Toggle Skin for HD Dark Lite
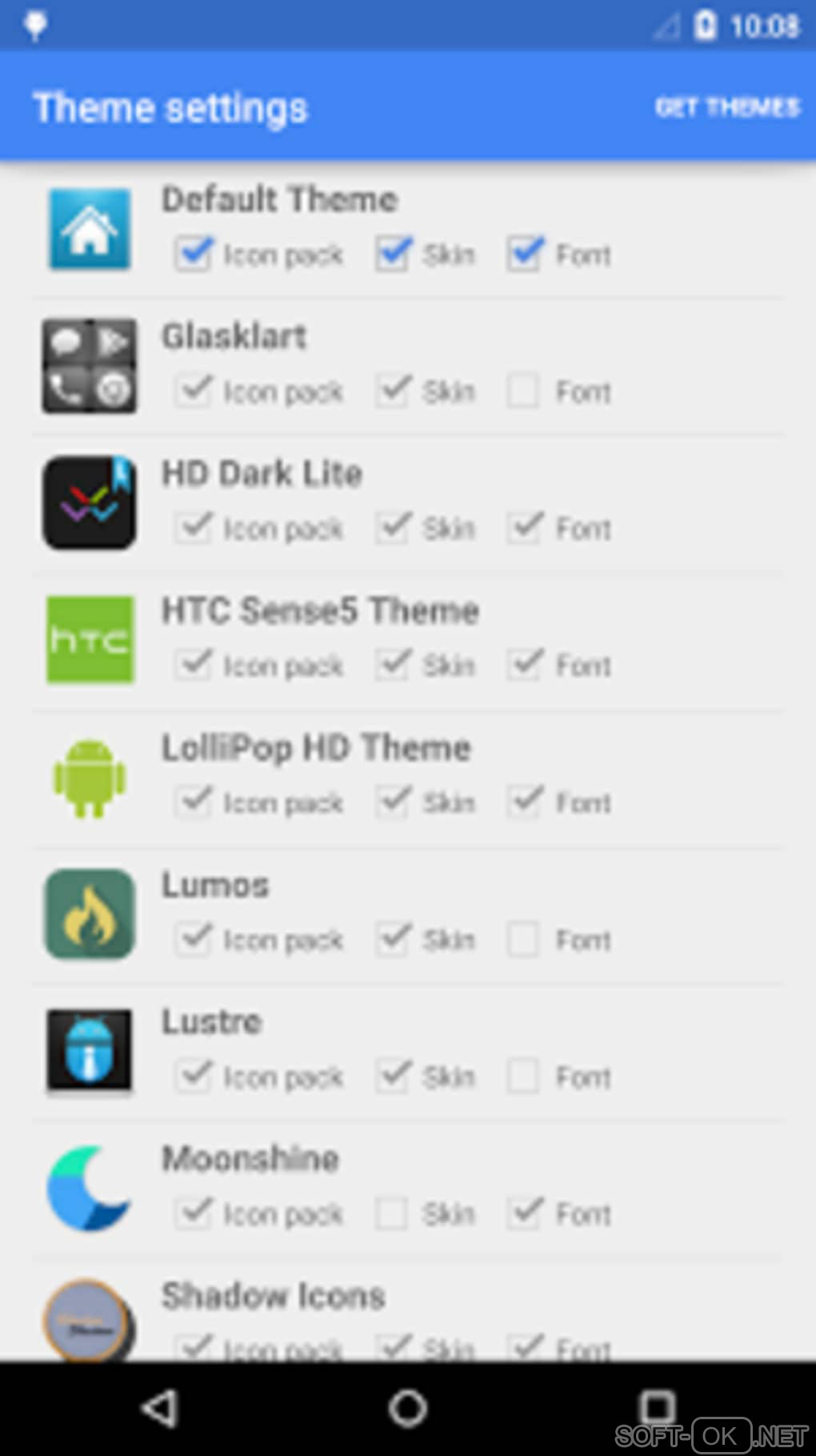Screen dimensions: 816x1456 393,528
